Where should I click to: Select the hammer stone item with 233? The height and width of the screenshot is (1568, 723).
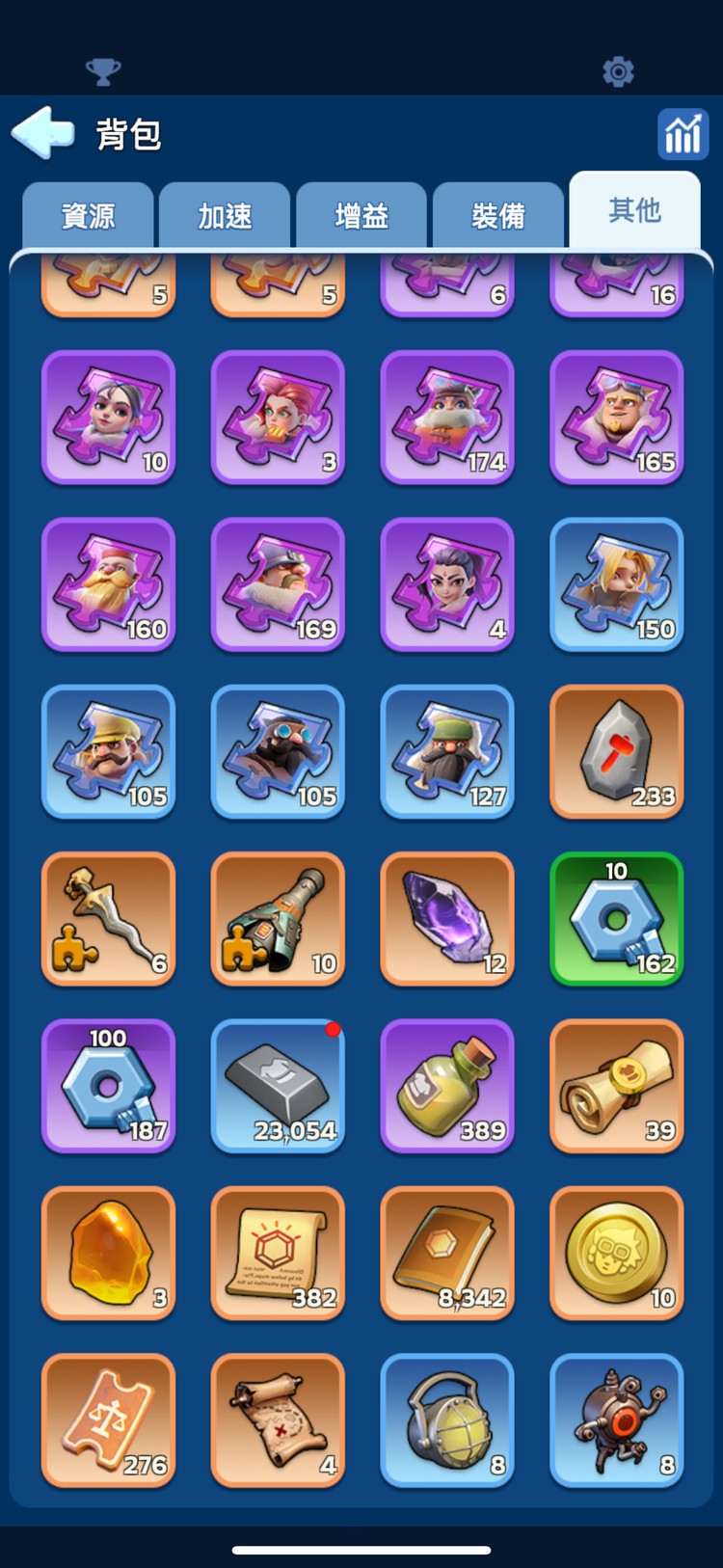[x=617, y=752]
